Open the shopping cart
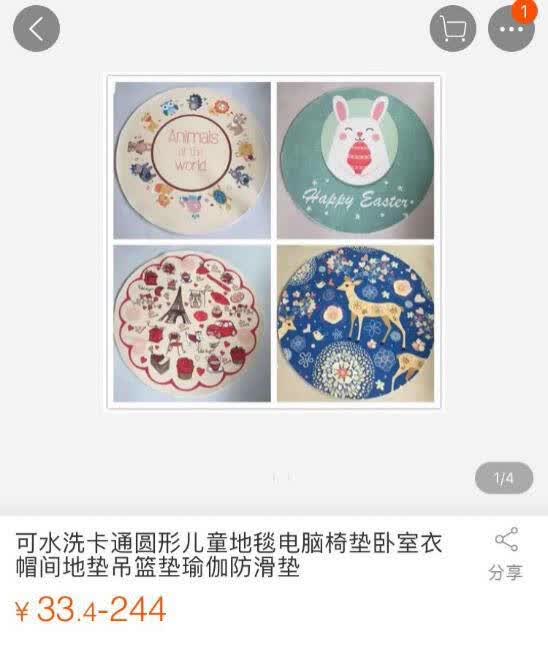The height and width of the screenshot is (645, 548). click(453, 29)
